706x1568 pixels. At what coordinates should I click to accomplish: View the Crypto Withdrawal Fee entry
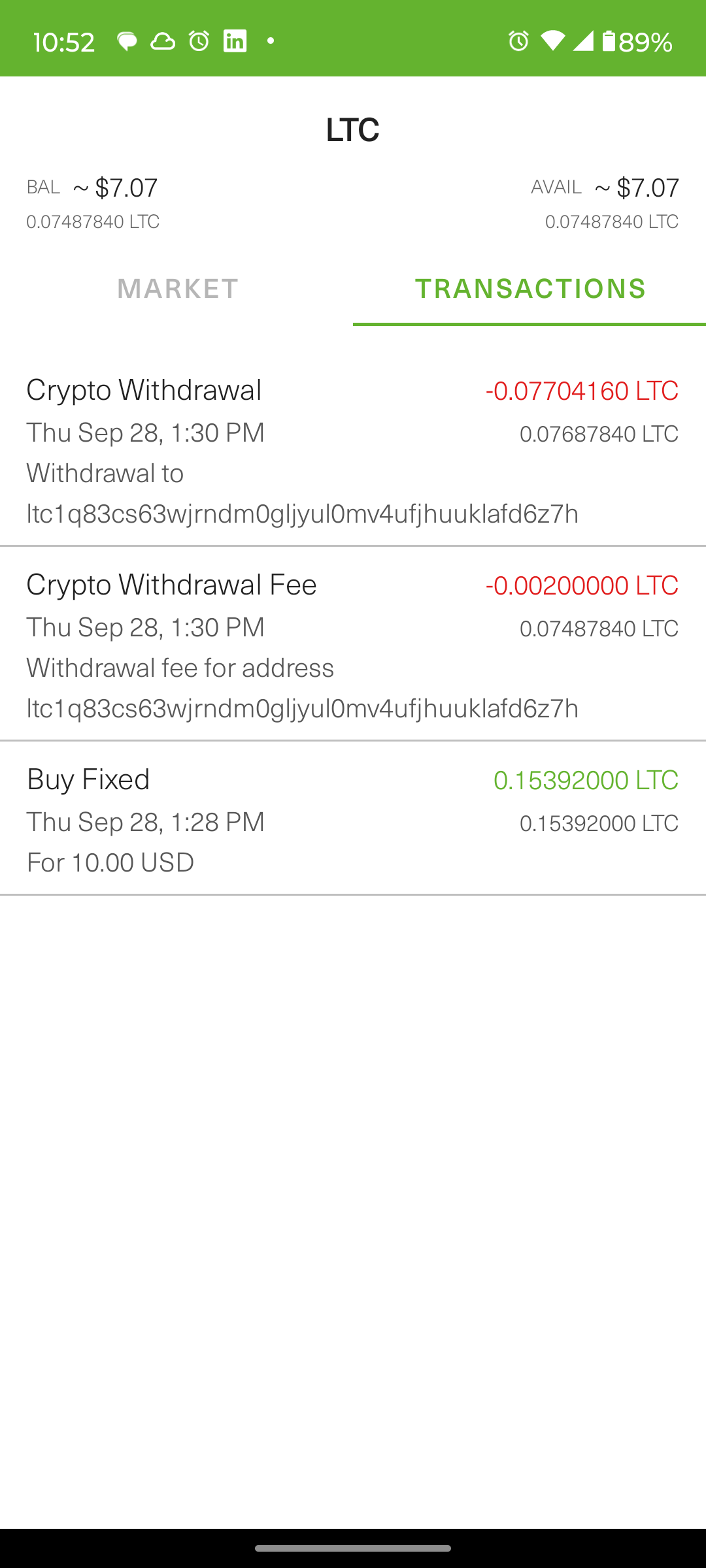coord(353,645)
